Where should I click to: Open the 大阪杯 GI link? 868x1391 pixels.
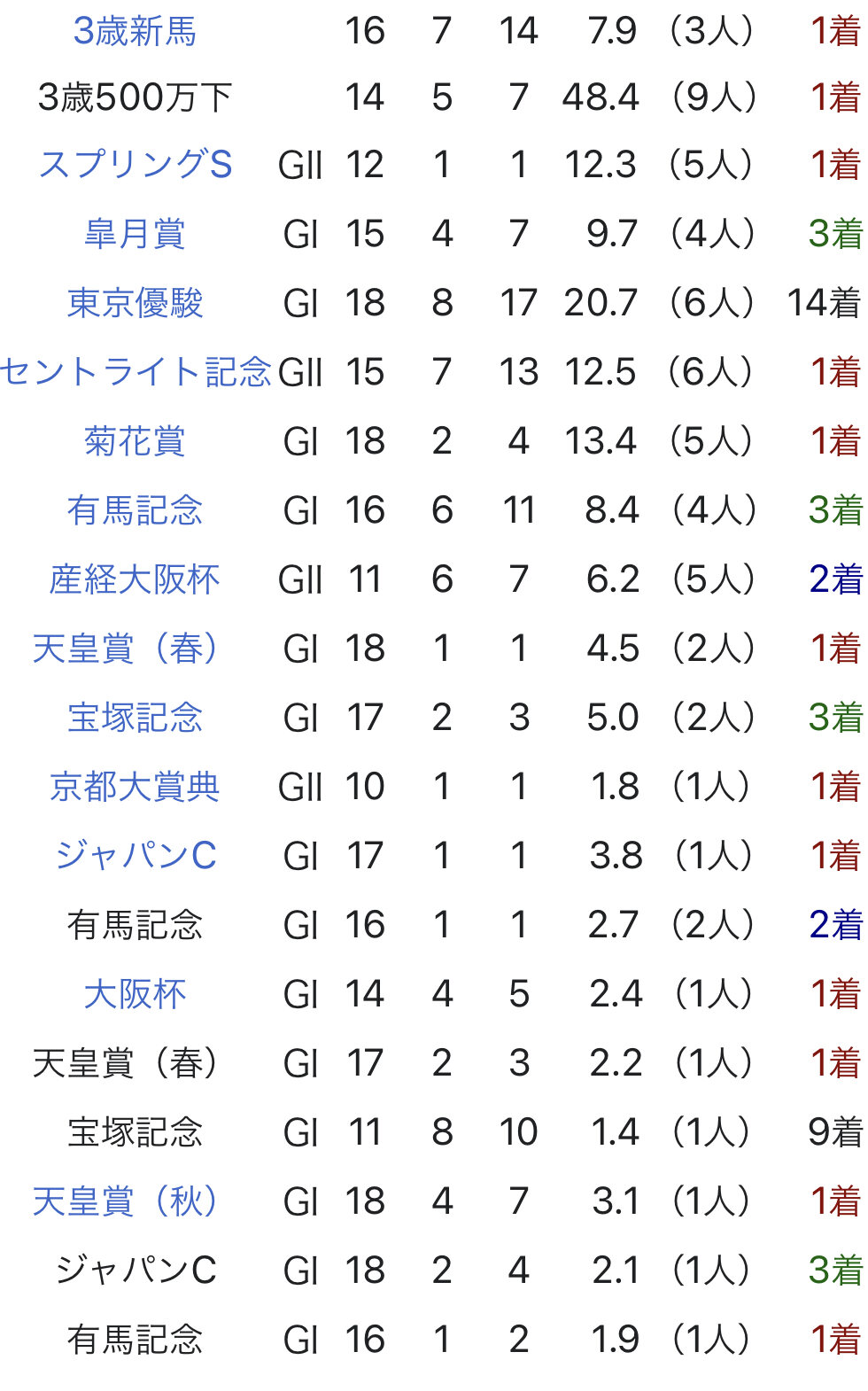(x=135, y=994)
